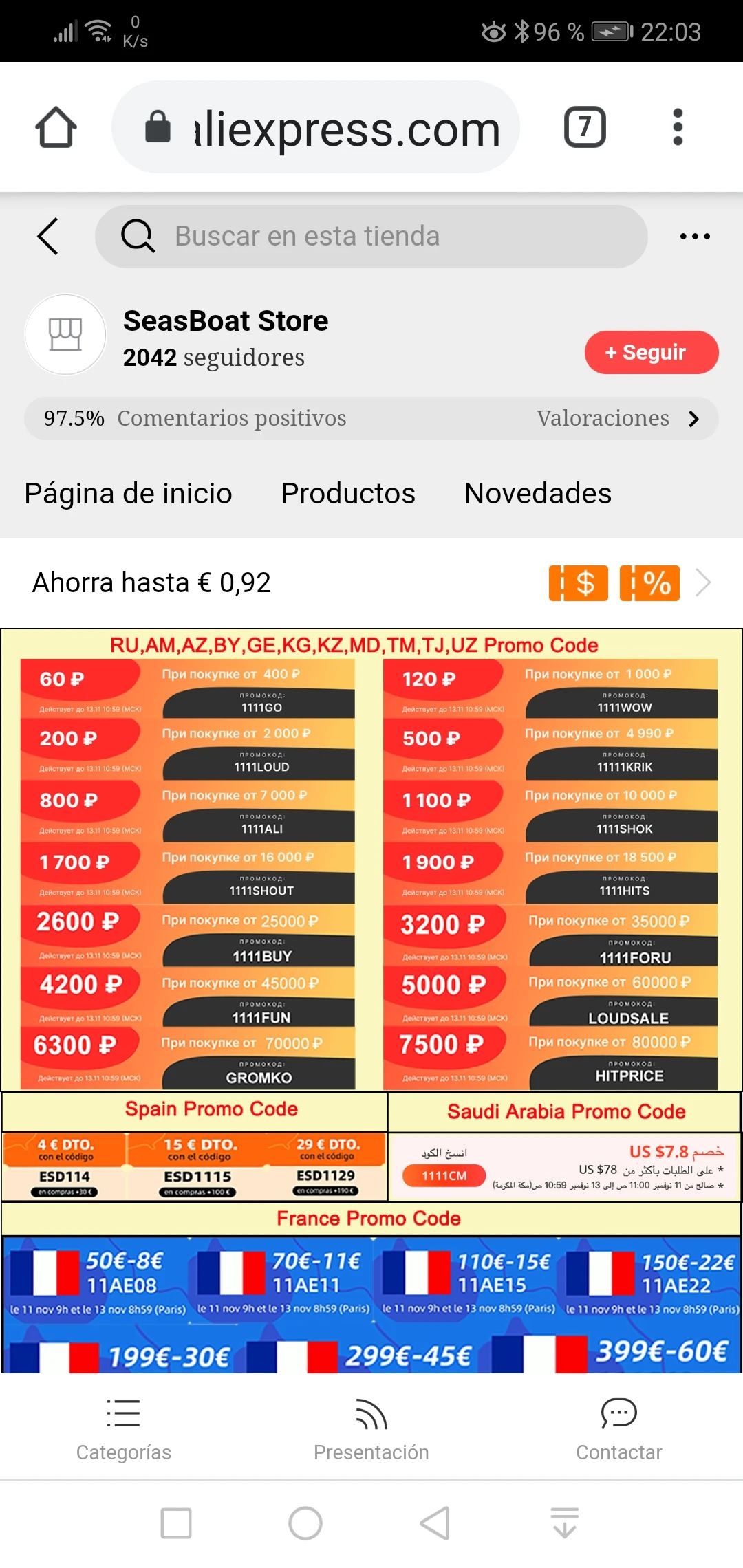Search in this store field
Screen dimensions: 743x1568
point(371,237)
